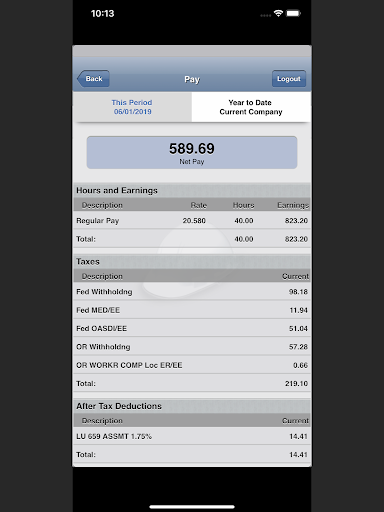Switch to This Period 05/01/2019 tab
This screenshot has width=384, height=512.
[x=132, y=107]
